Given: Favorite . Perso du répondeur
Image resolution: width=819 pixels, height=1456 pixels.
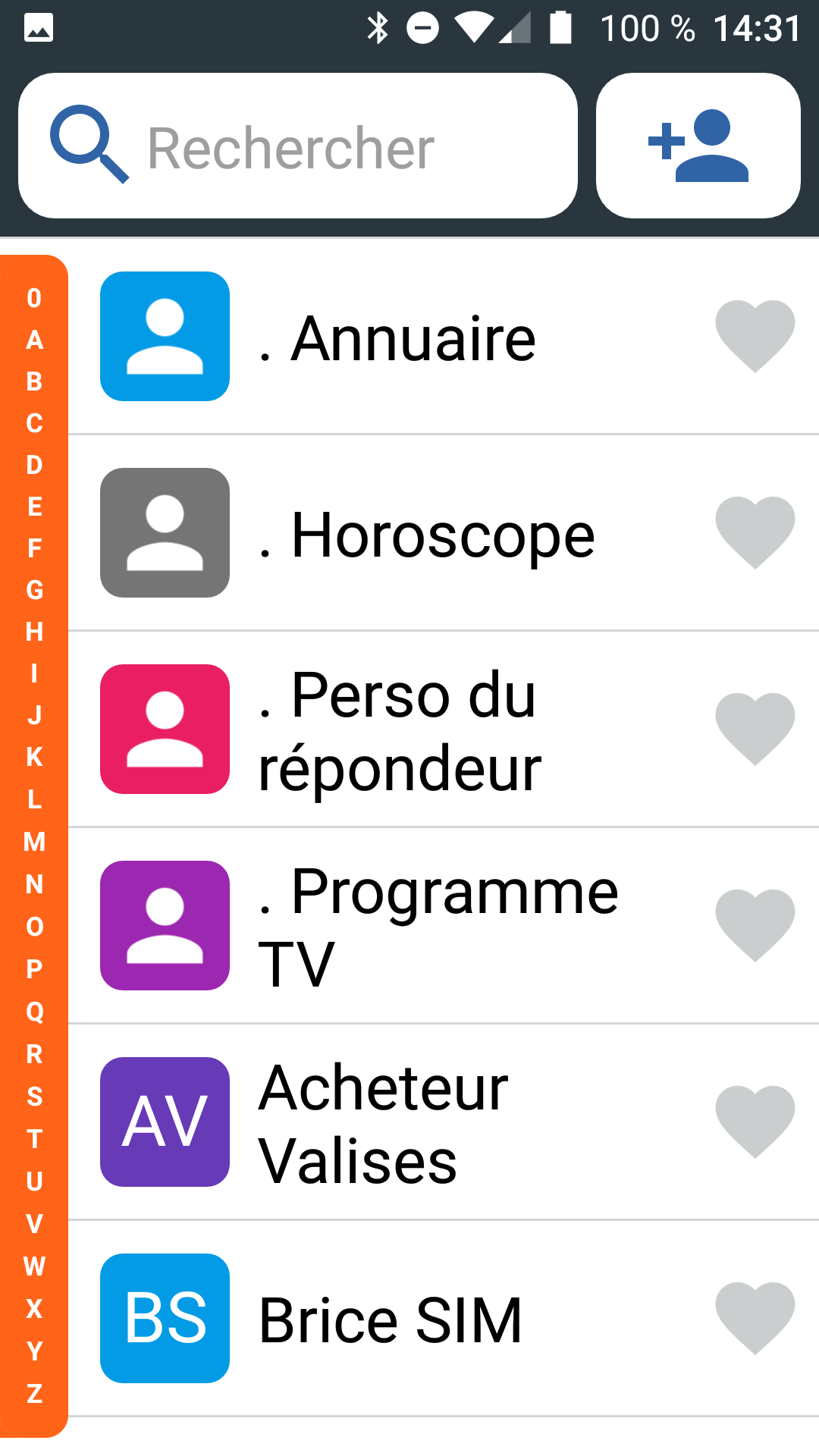Looking at the screenshot, I should (x=755, y=729).
